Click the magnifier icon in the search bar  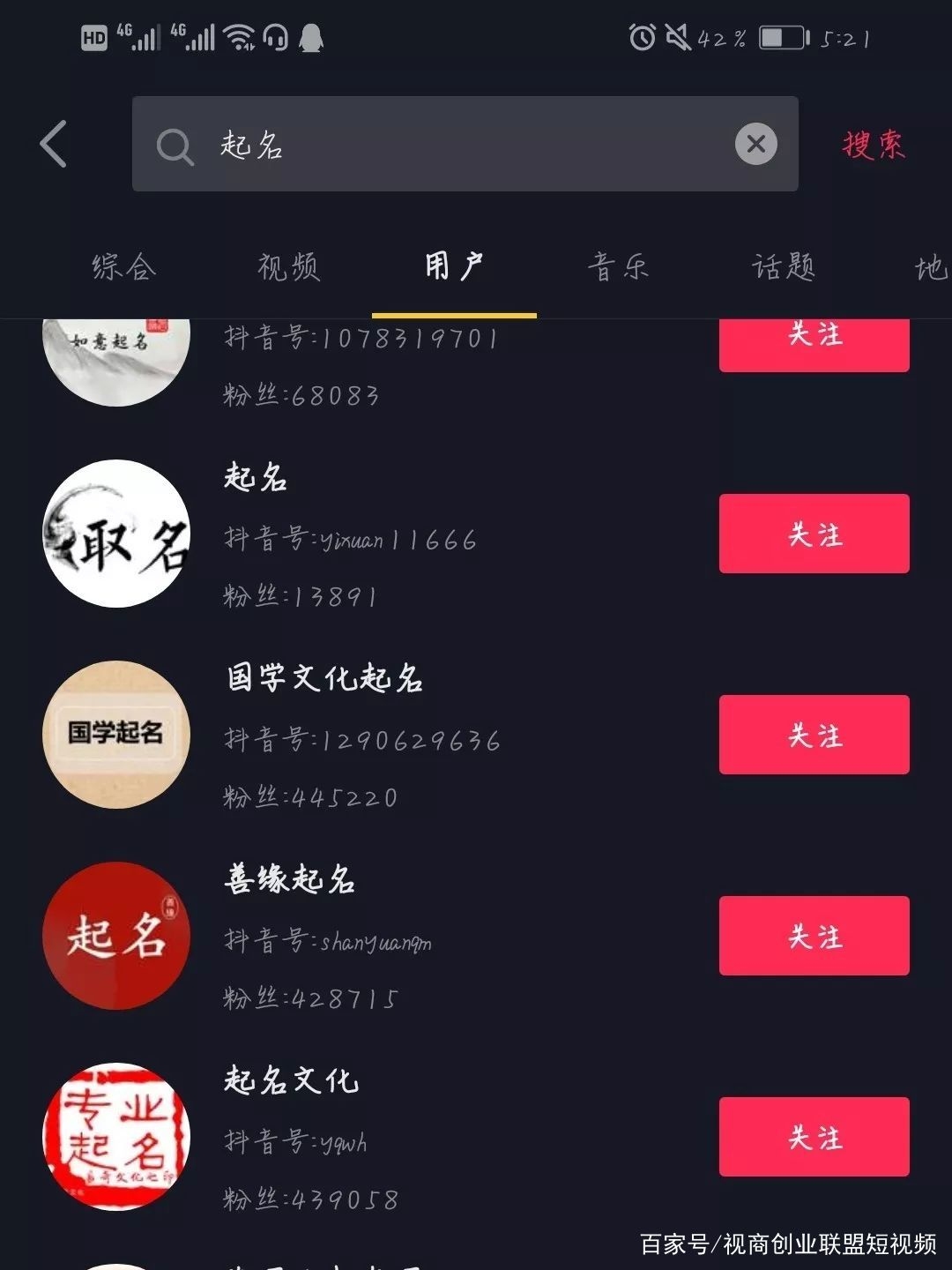tap(176, 145)
